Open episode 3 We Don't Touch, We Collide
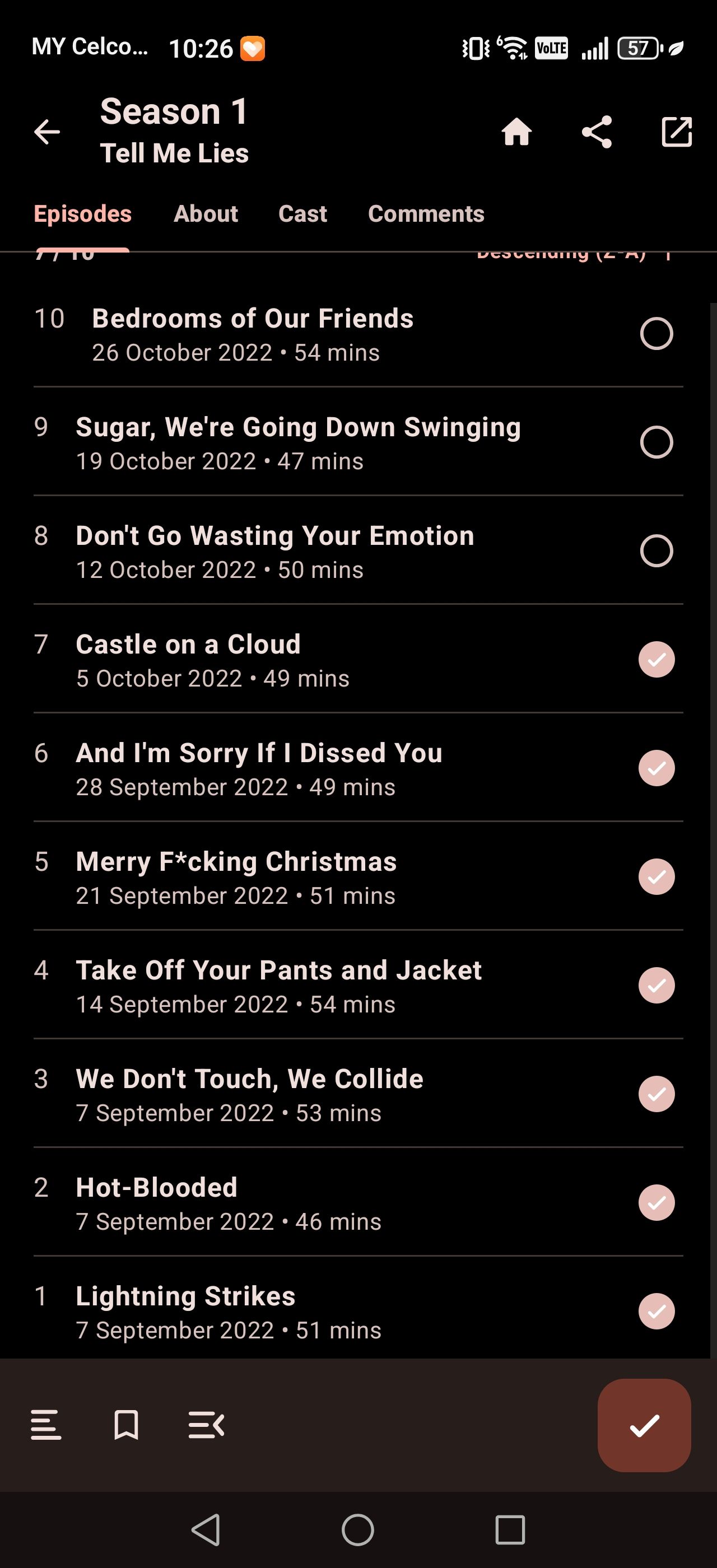This screenshot has width=717, height=1568. coord(329,1094)
